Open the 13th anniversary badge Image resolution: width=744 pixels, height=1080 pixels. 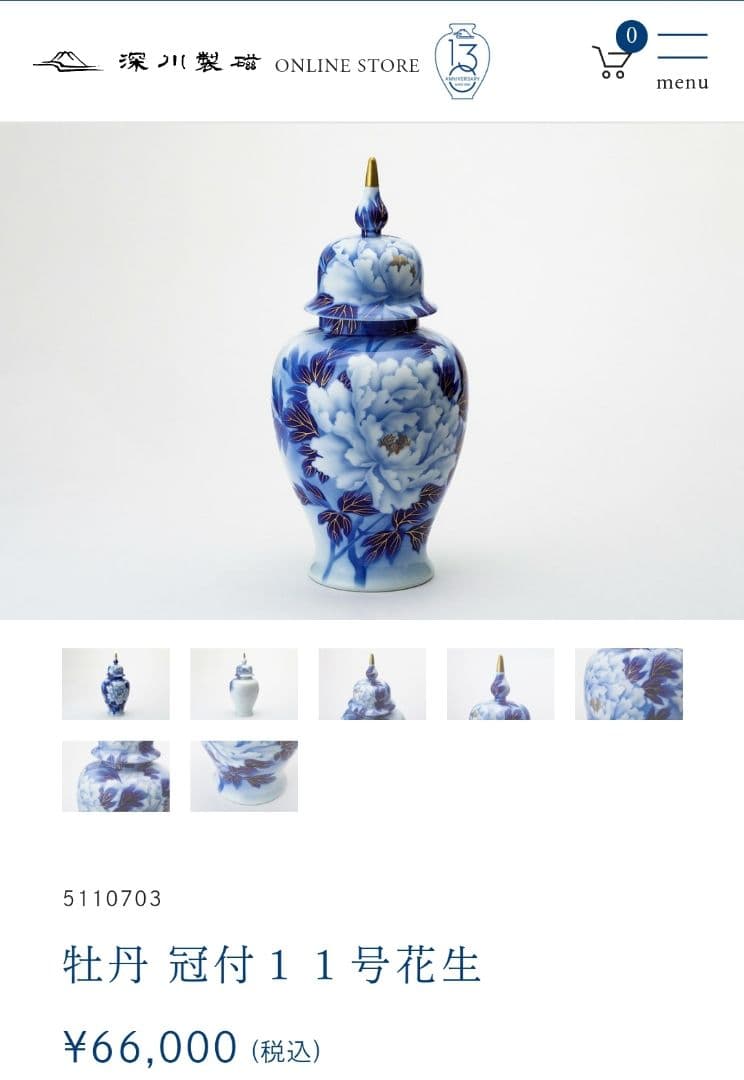click(462, 61)
